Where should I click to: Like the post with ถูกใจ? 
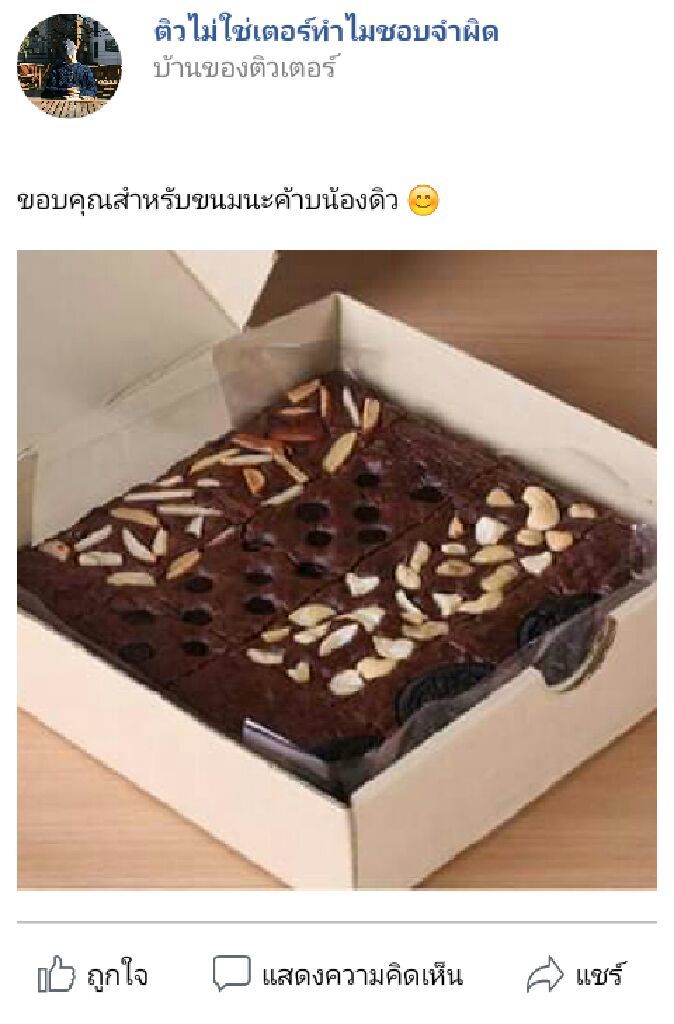point(93,974)
